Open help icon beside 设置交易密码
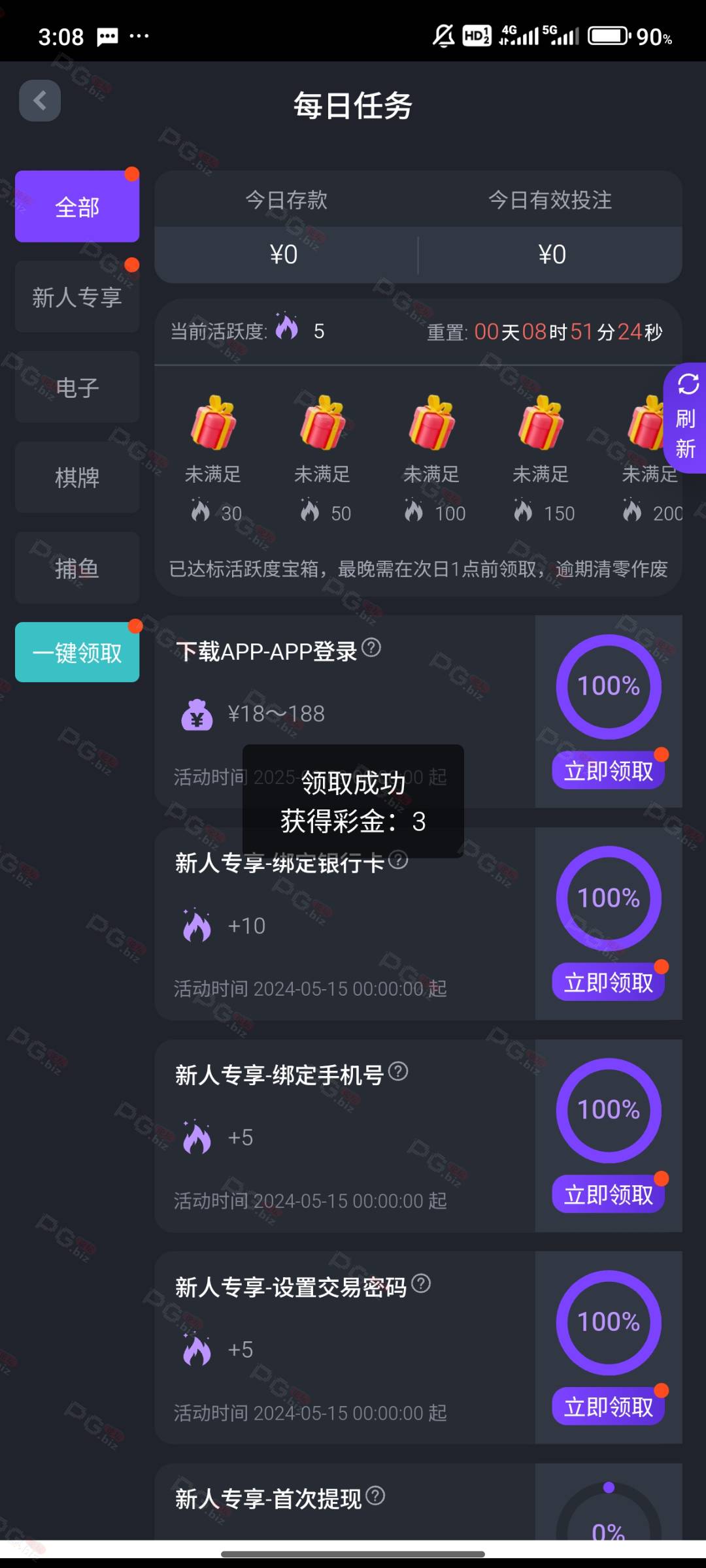The width and height of the screenshot is (706, 1568). [x=421, y=1284]
